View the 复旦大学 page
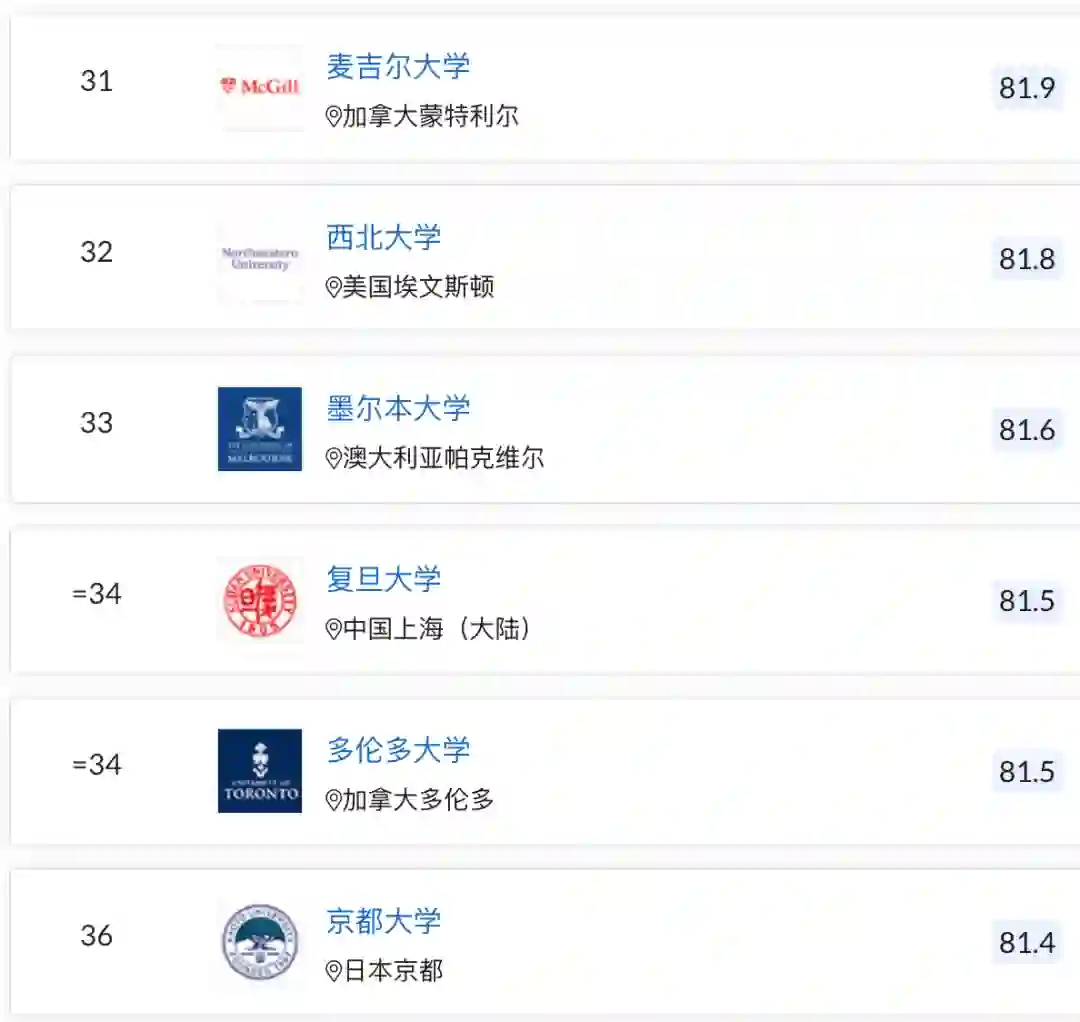Screen dimensions: 1080x1022 [x=384, y=580]
